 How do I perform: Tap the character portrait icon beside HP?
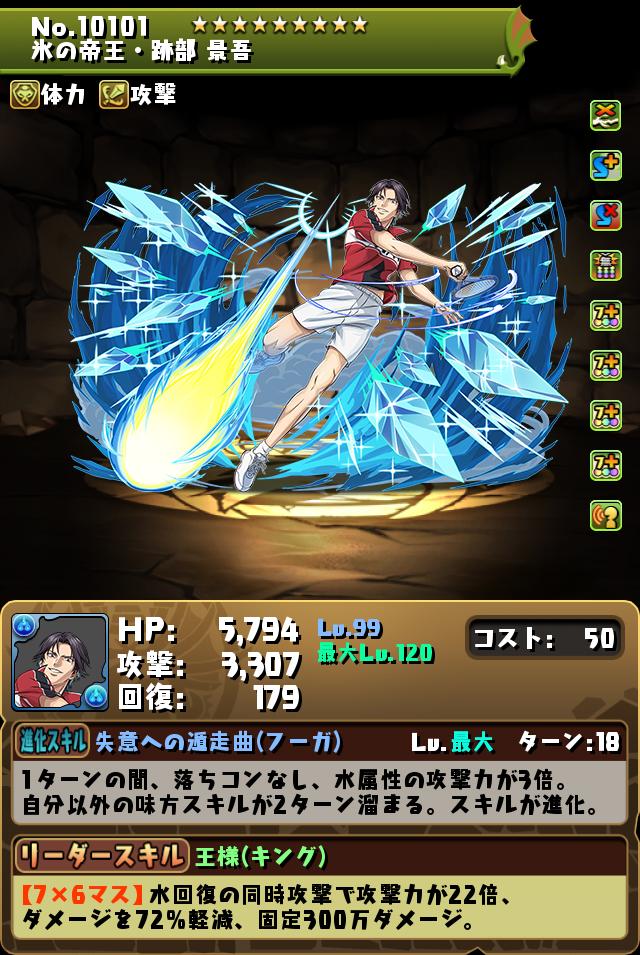[60, 661]
